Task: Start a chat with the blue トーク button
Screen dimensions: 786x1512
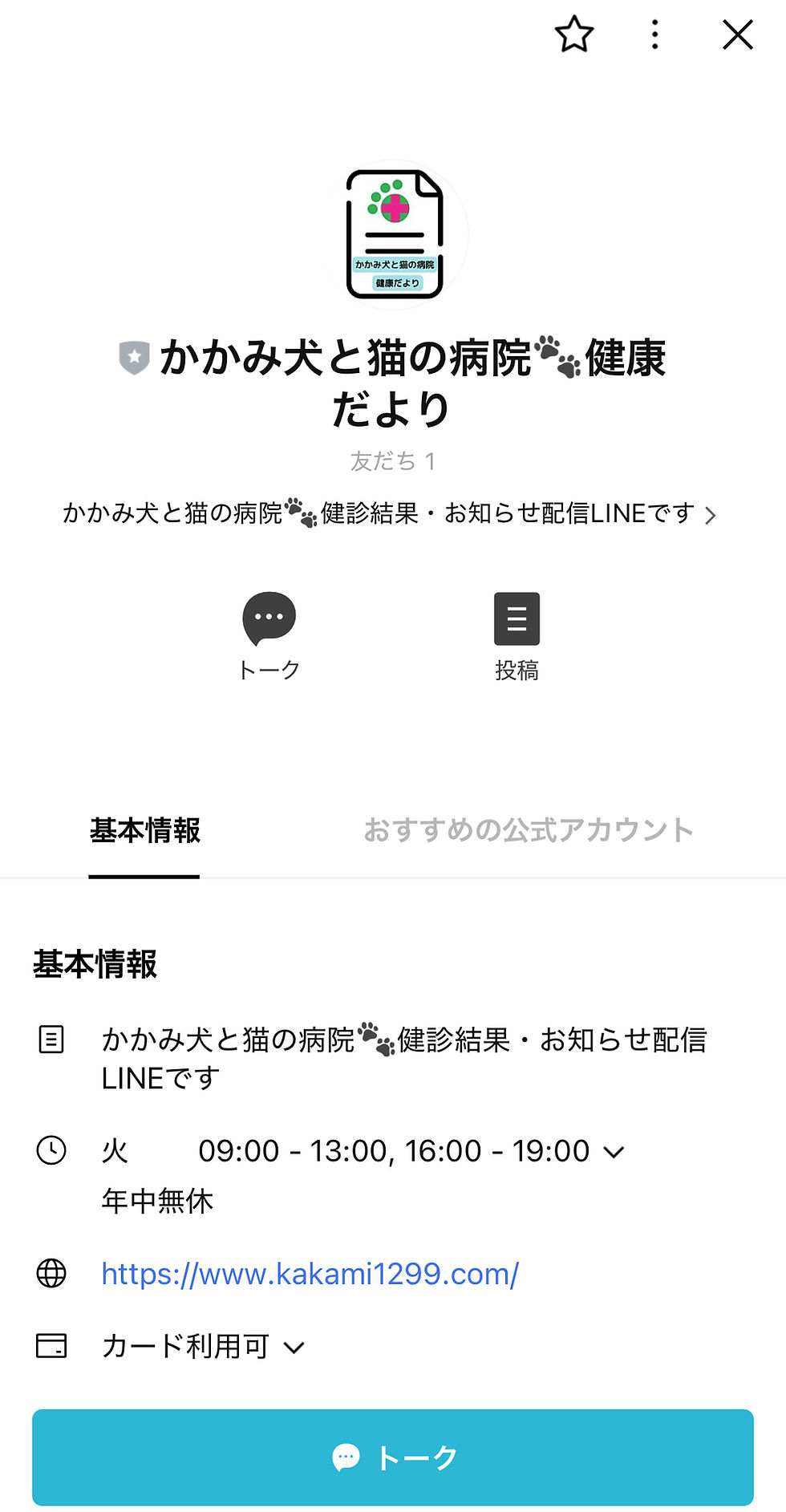Action: point(393,1457)
